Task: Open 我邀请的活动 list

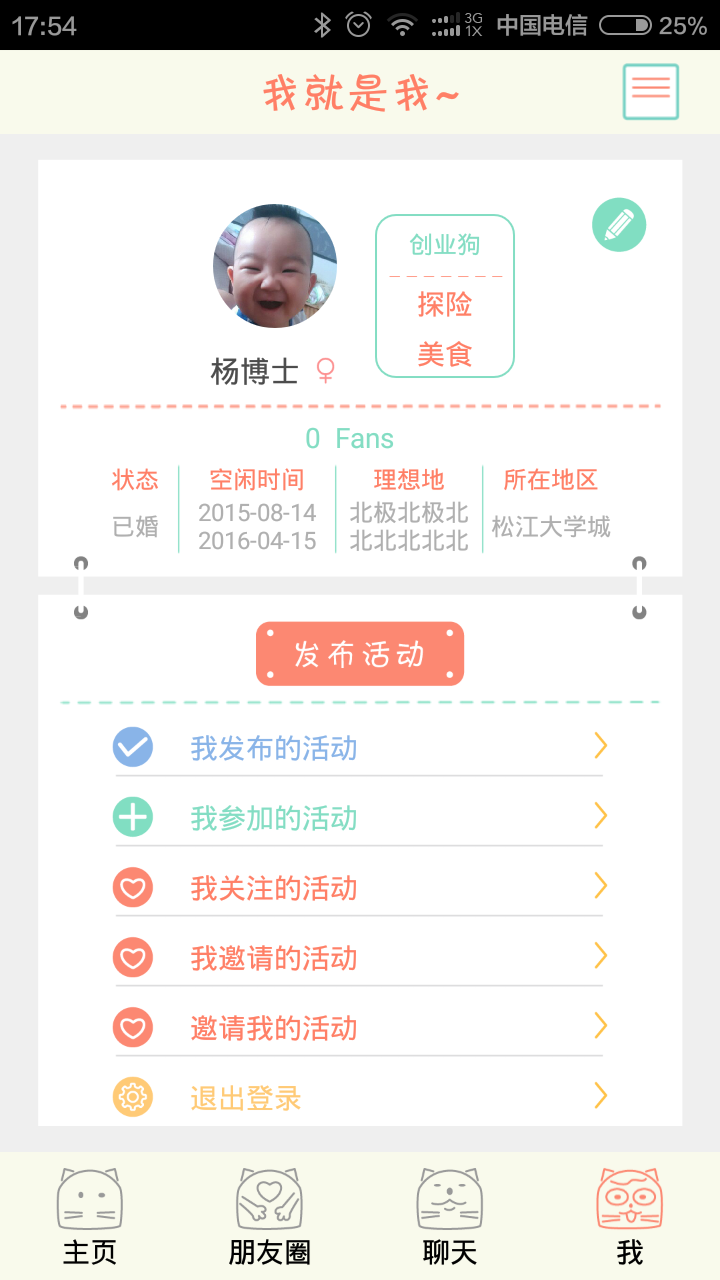Action: click(x=359, y=957)
